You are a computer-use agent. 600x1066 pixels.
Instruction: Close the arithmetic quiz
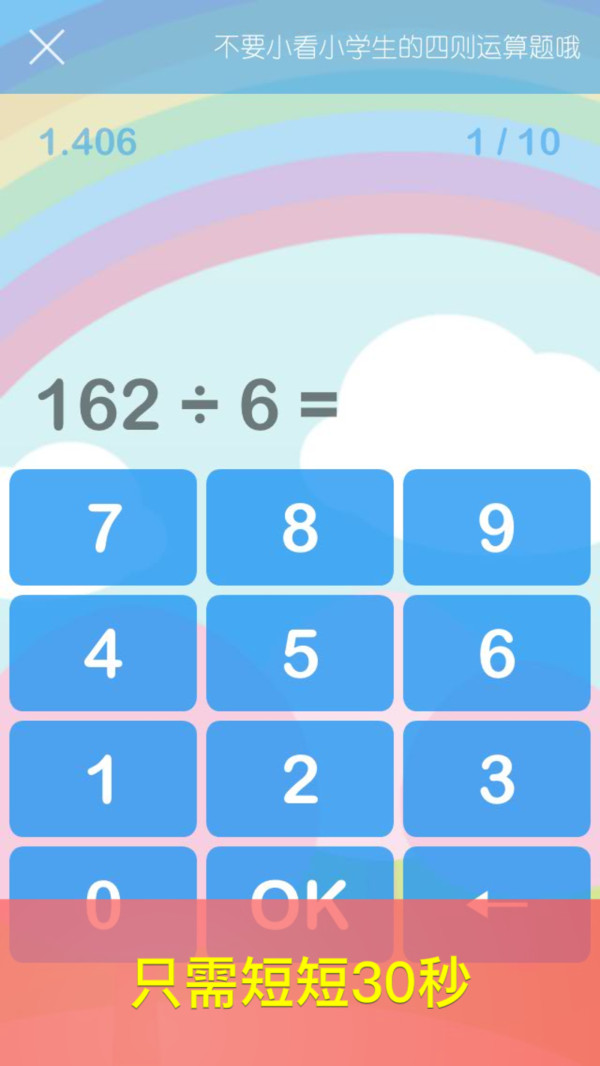pos(46,47)
